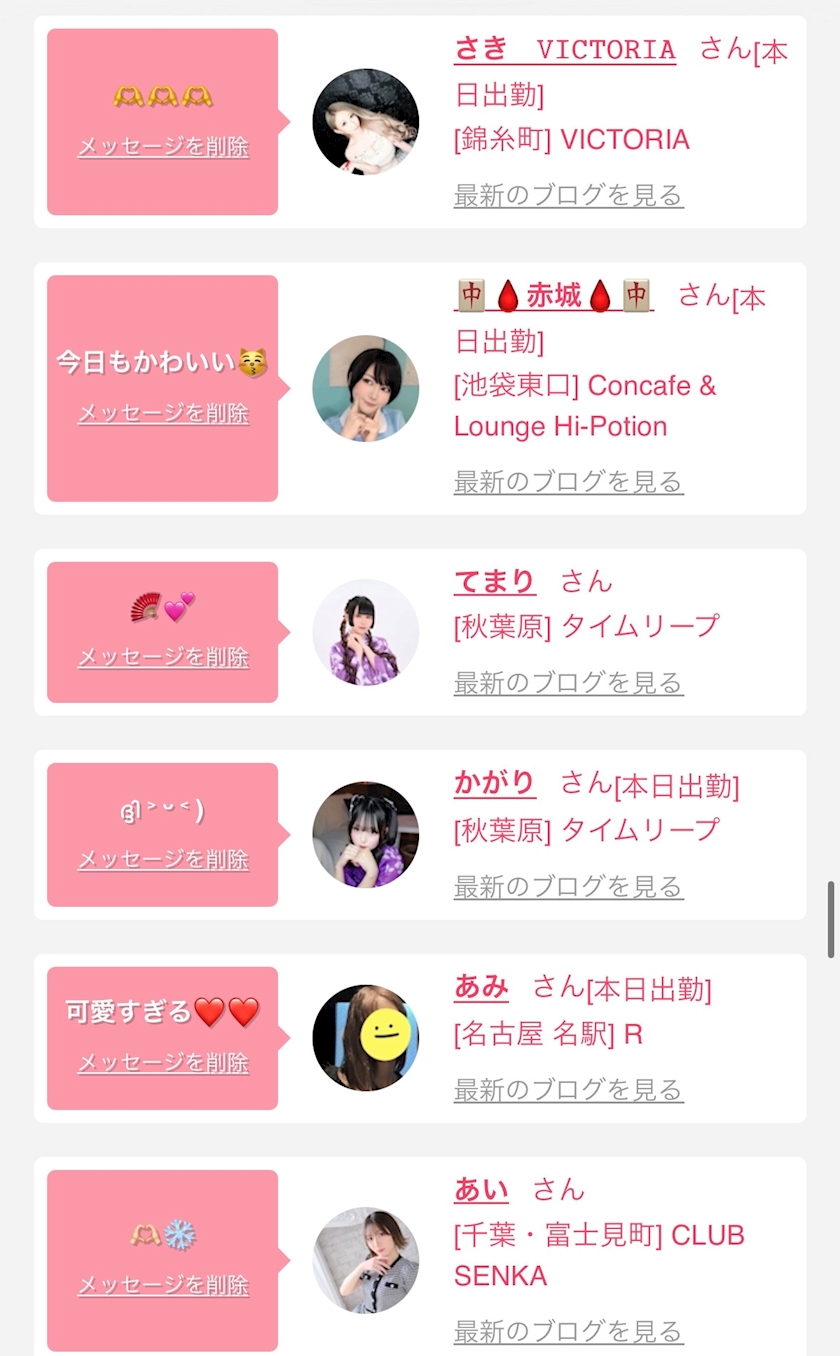Open てまり's profile name link
The image size is (840, 1356).
494,581
